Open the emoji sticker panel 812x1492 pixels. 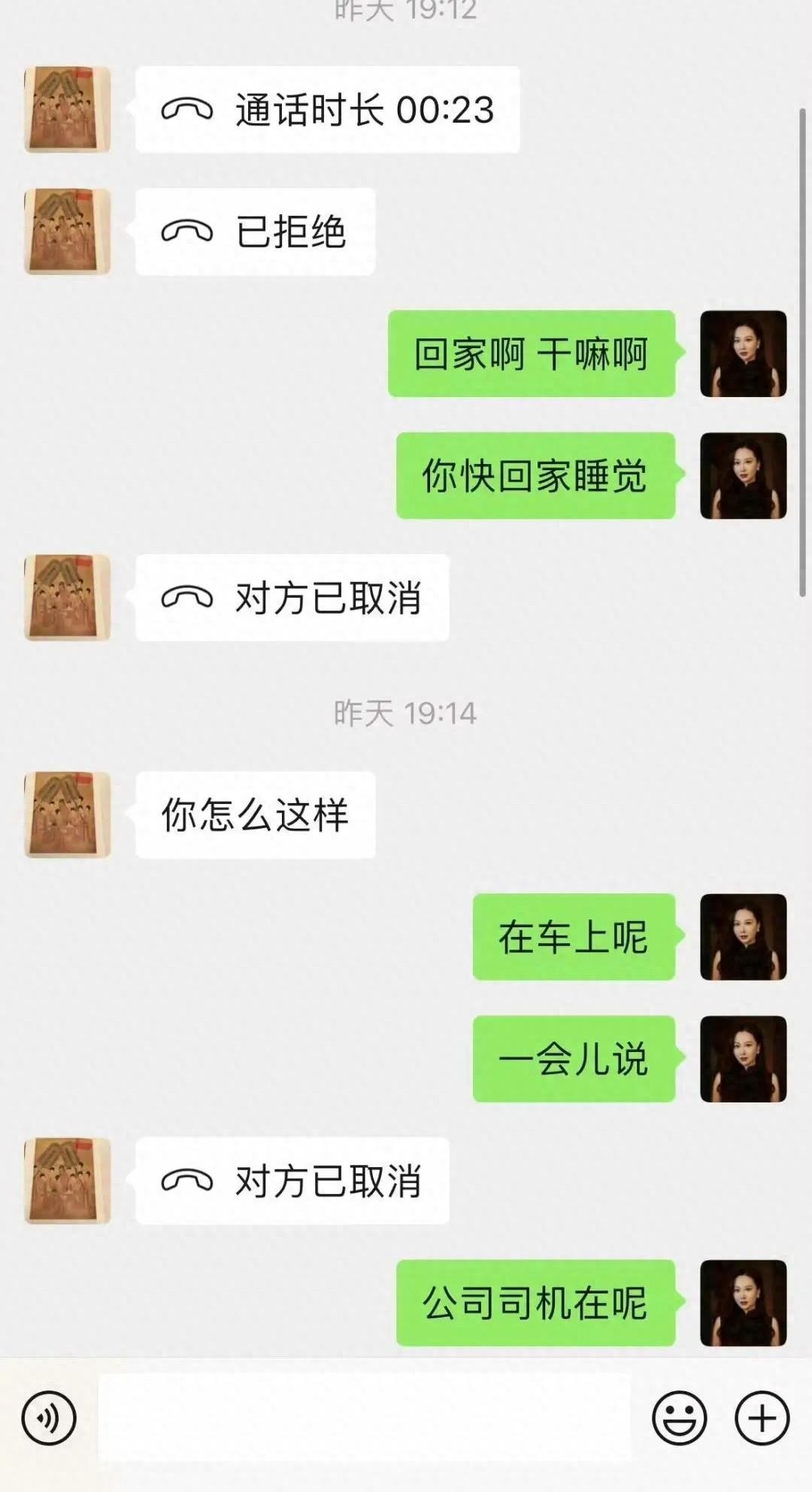679,1418
